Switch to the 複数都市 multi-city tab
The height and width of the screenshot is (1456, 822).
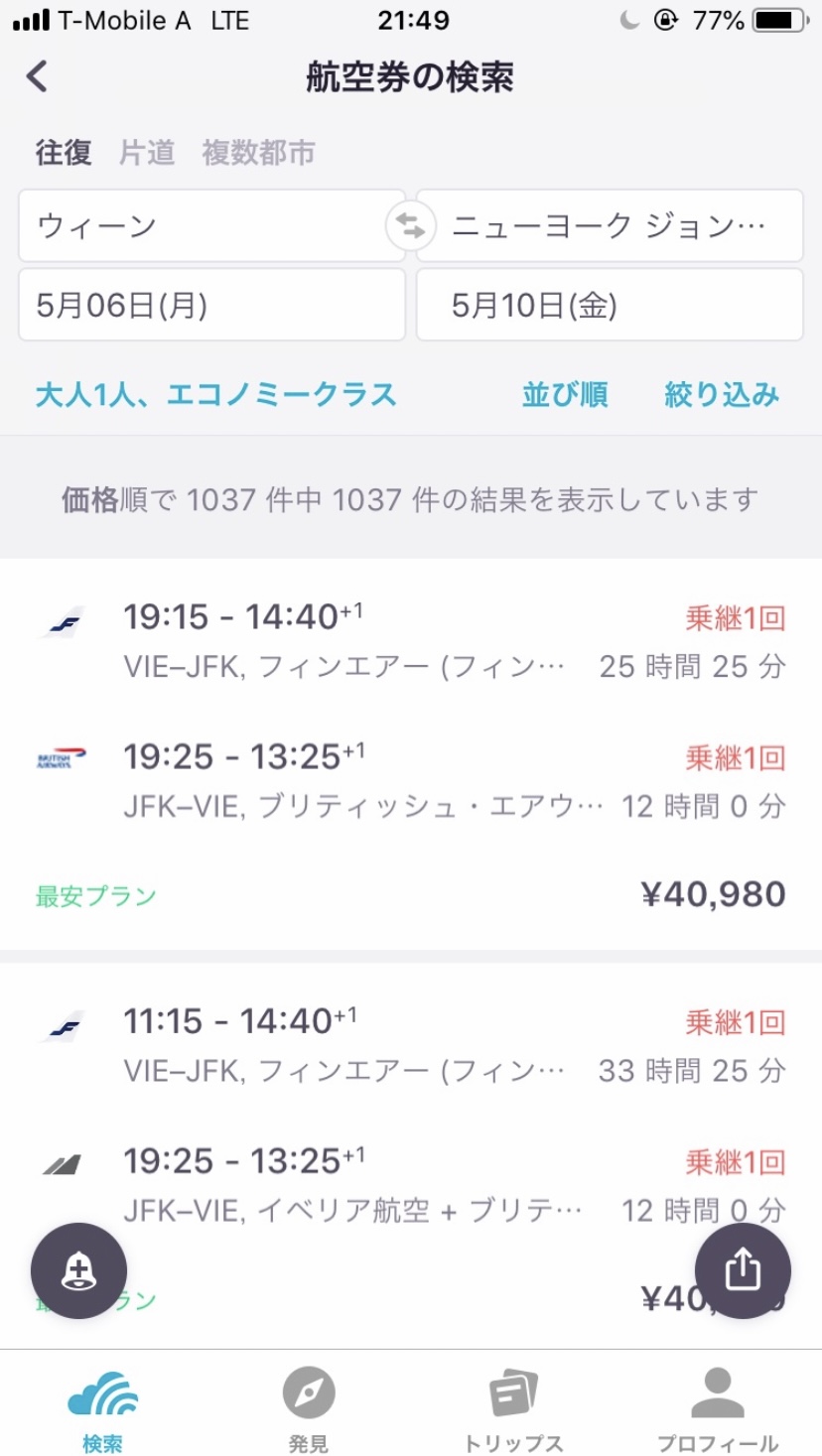click(258, 152)
